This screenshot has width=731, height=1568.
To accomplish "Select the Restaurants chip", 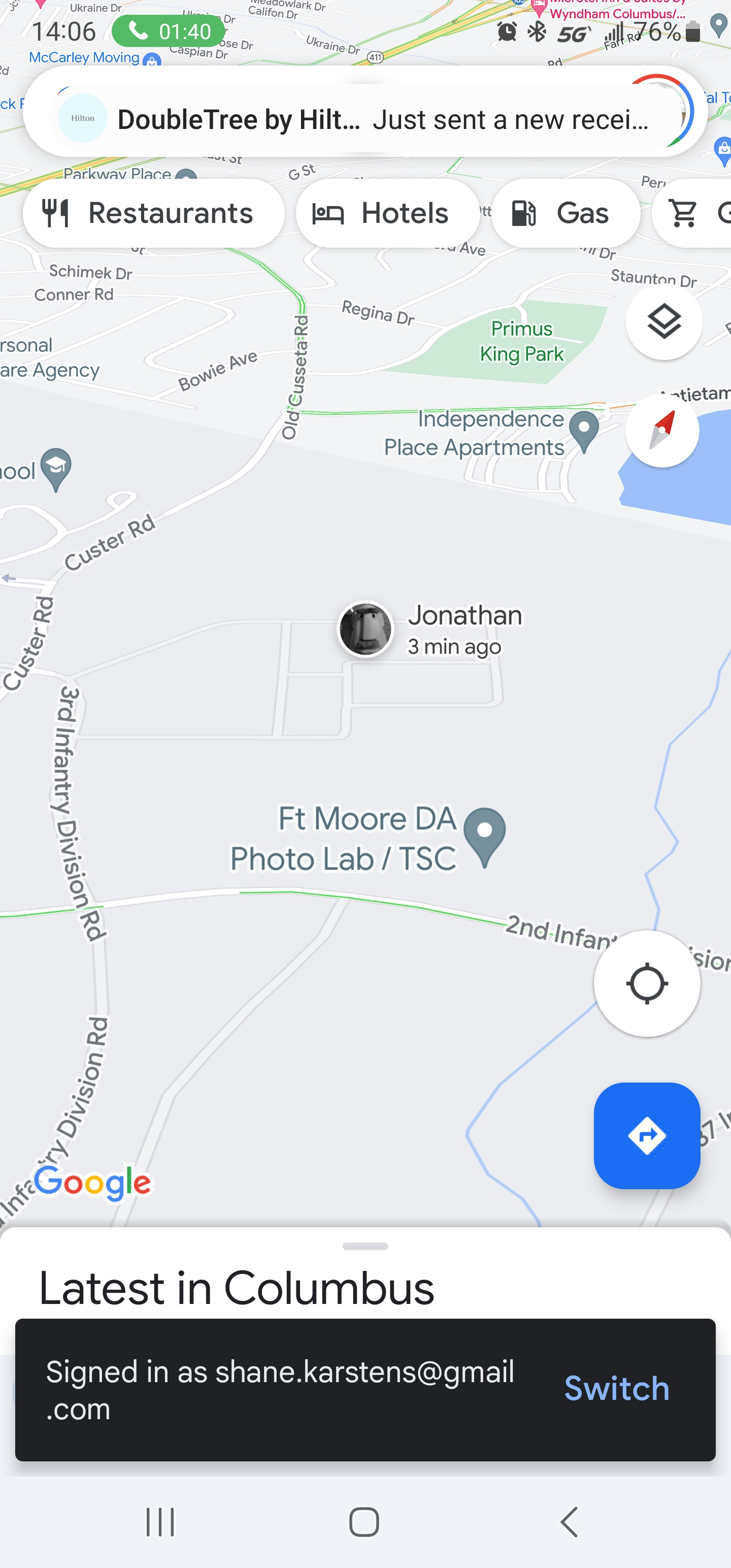I will (153, 214).
